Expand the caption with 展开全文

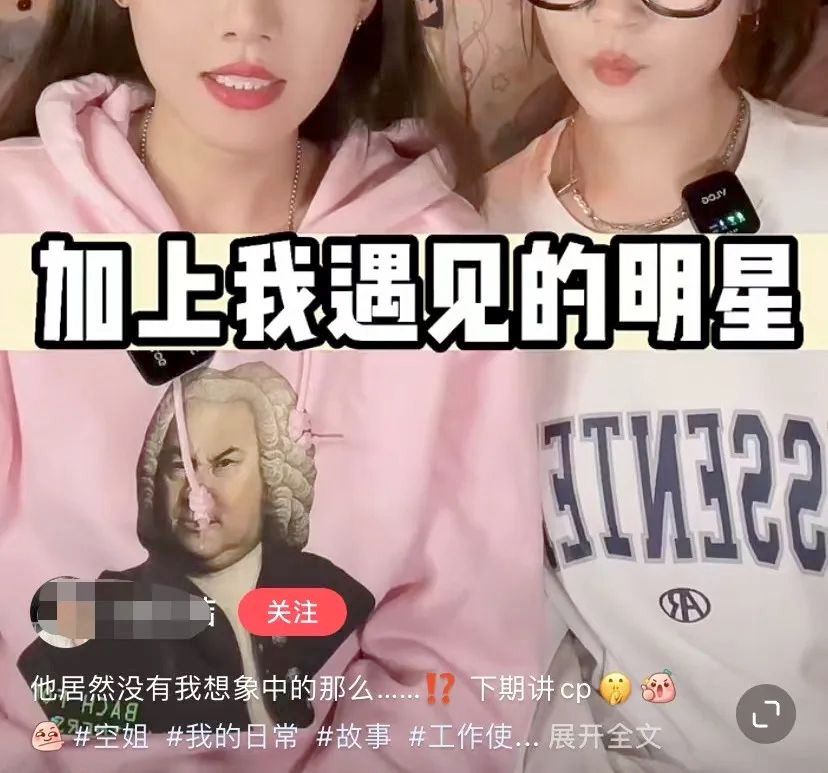pyautogui.click(x=605, y=738)
